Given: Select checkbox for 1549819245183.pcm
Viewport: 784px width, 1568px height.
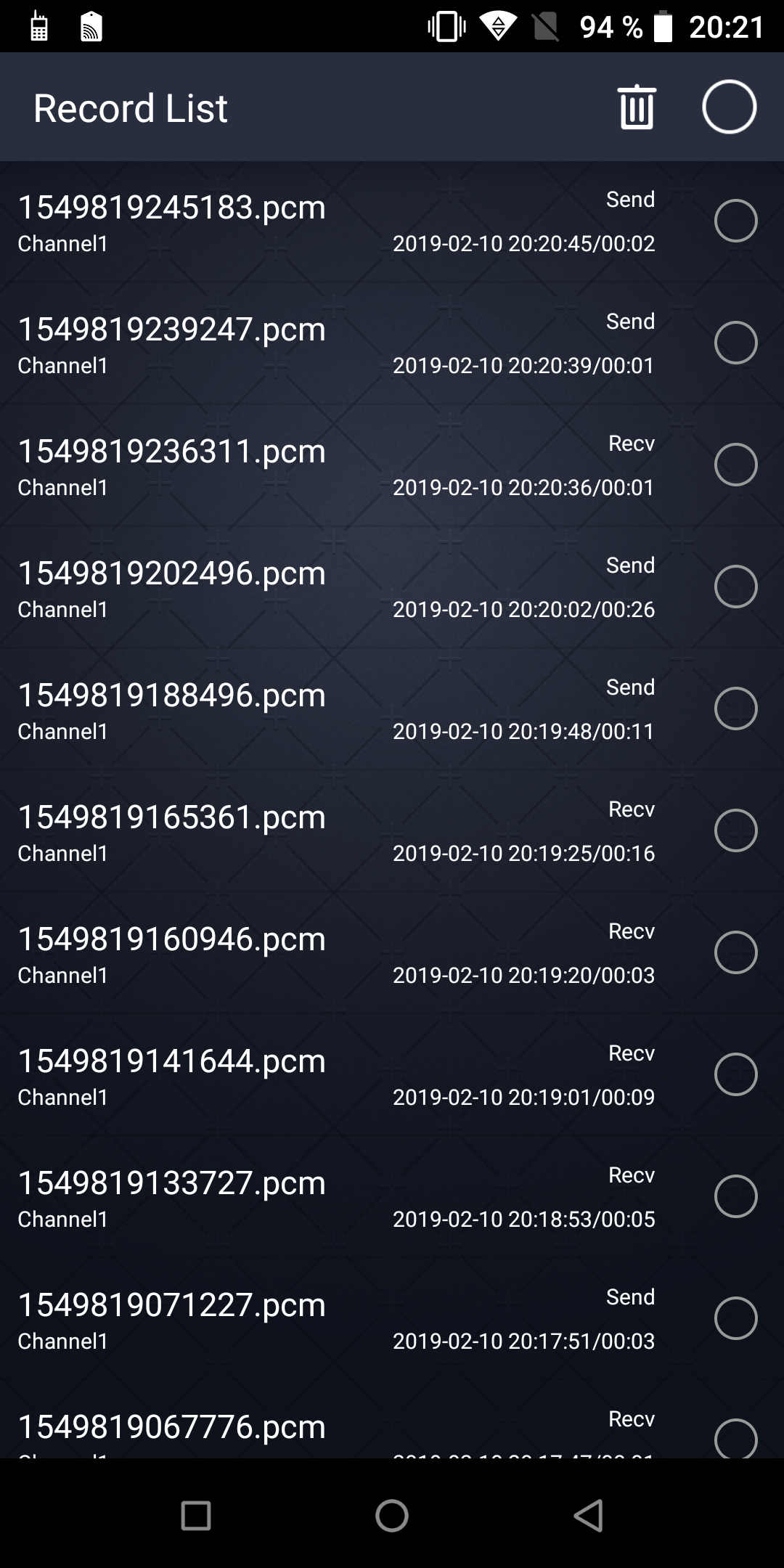Looking at the screenshot, I should 735,221.
